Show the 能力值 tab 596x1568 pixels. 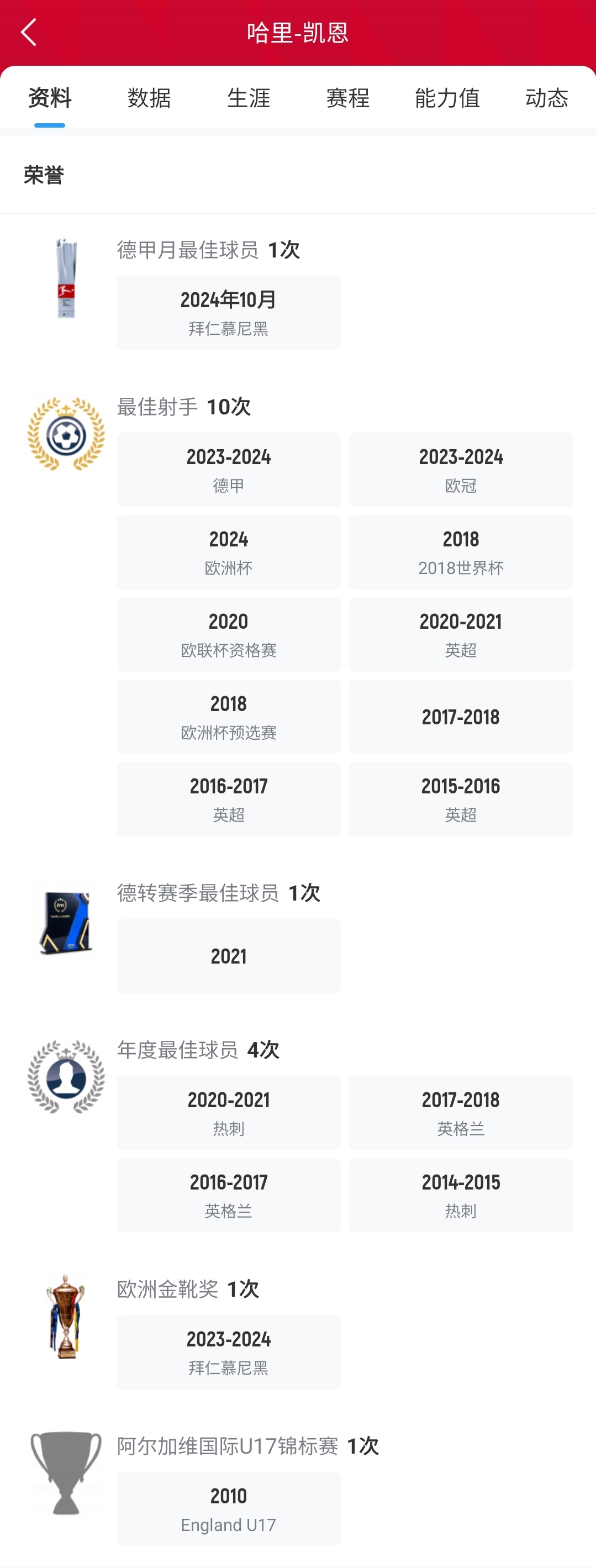coord(447,97)
